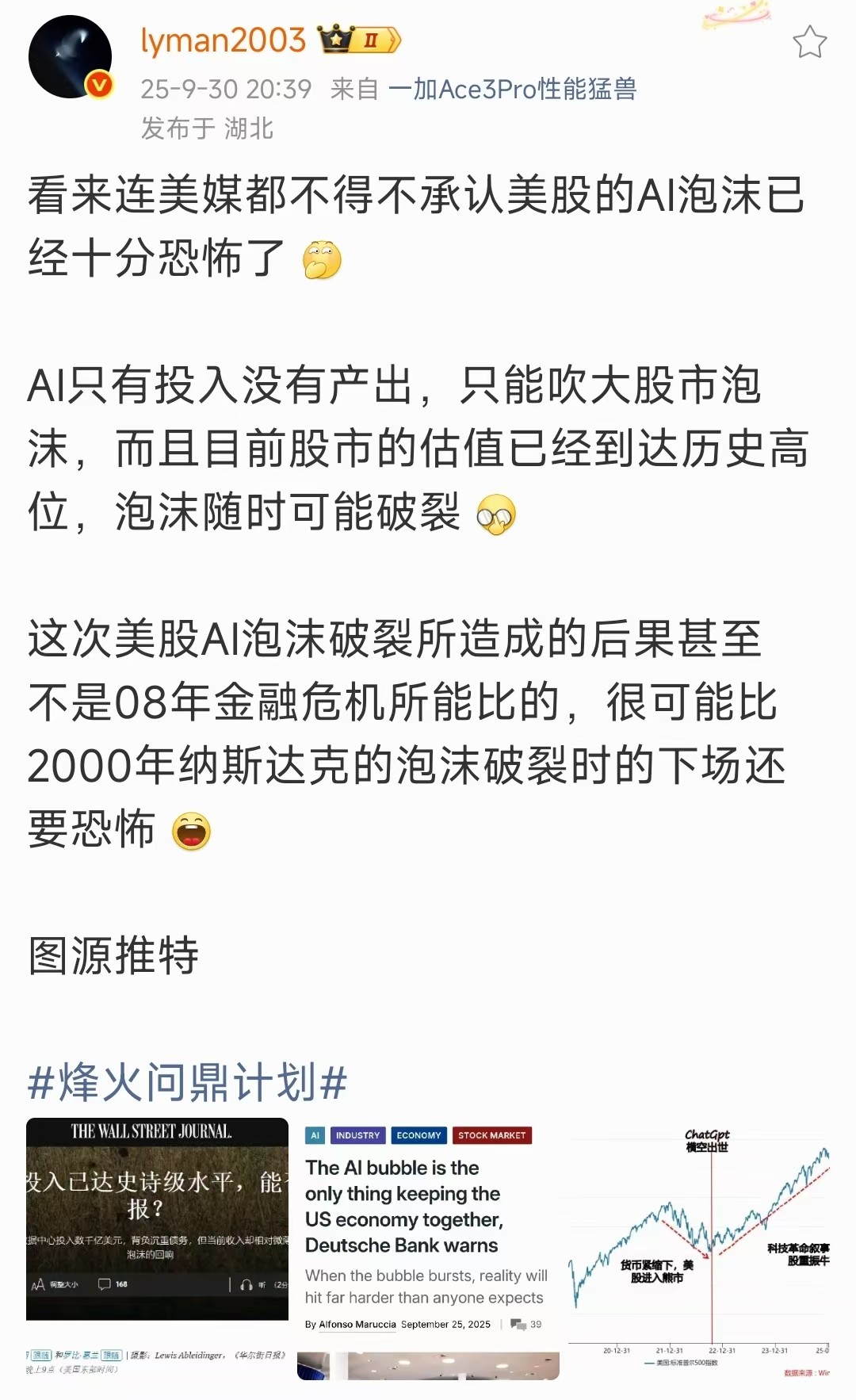Tap the star favorite icon
The width and height of the screenshot is (856, 1400).
(x=809, y=42)
